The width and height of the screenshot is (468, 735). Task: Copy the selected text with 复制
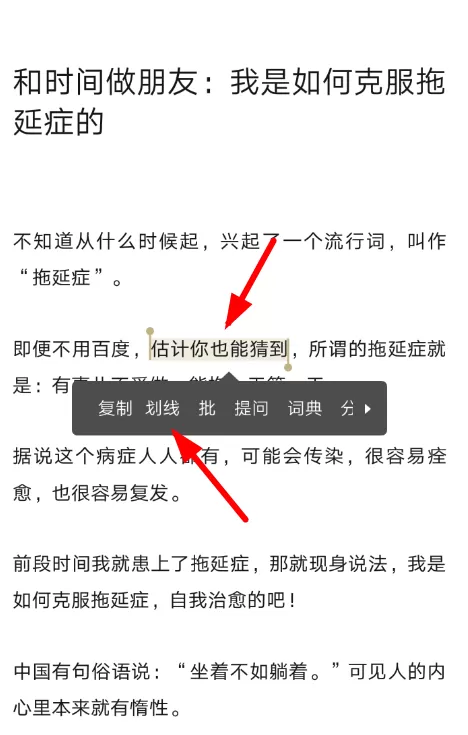(x=115, y=408)
